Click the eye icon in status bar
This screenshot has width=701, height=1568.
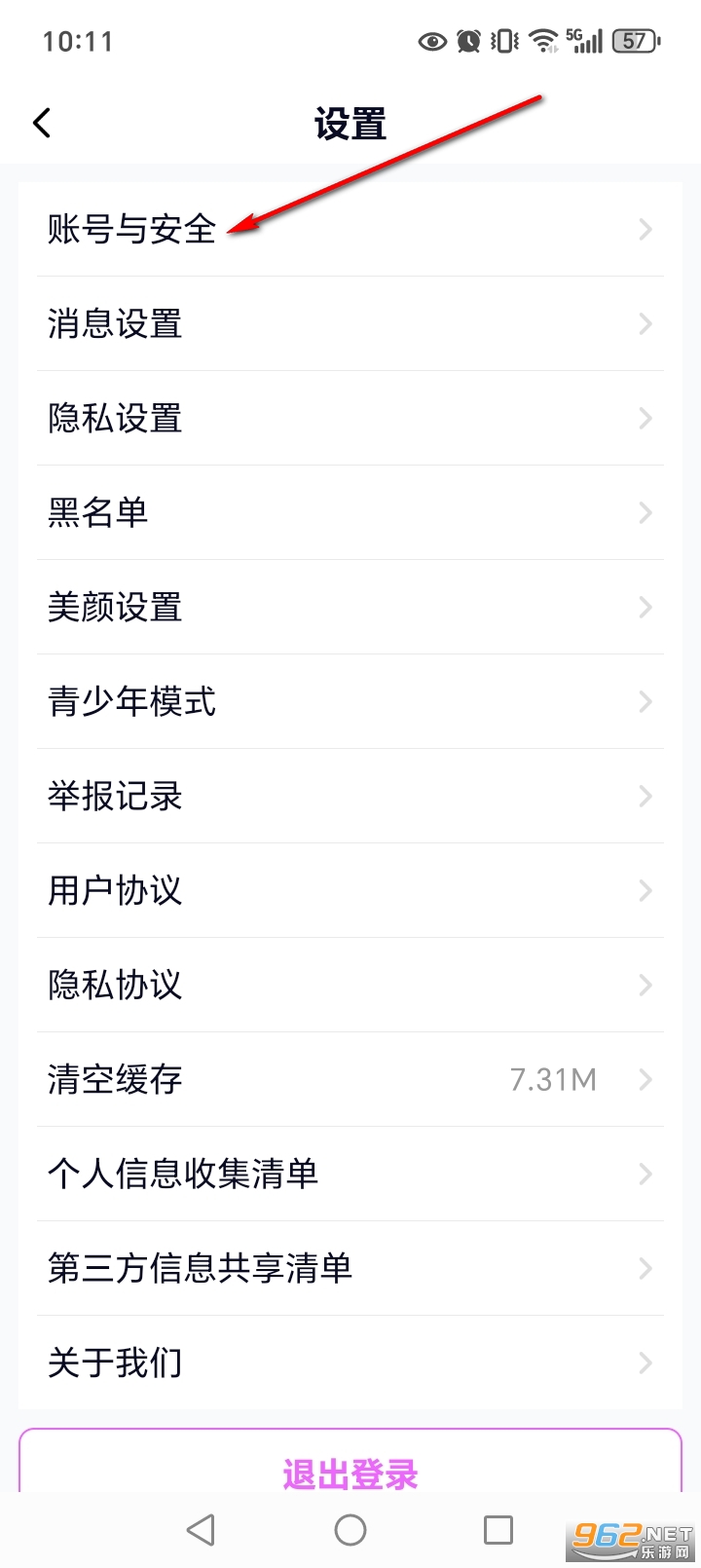431,41
